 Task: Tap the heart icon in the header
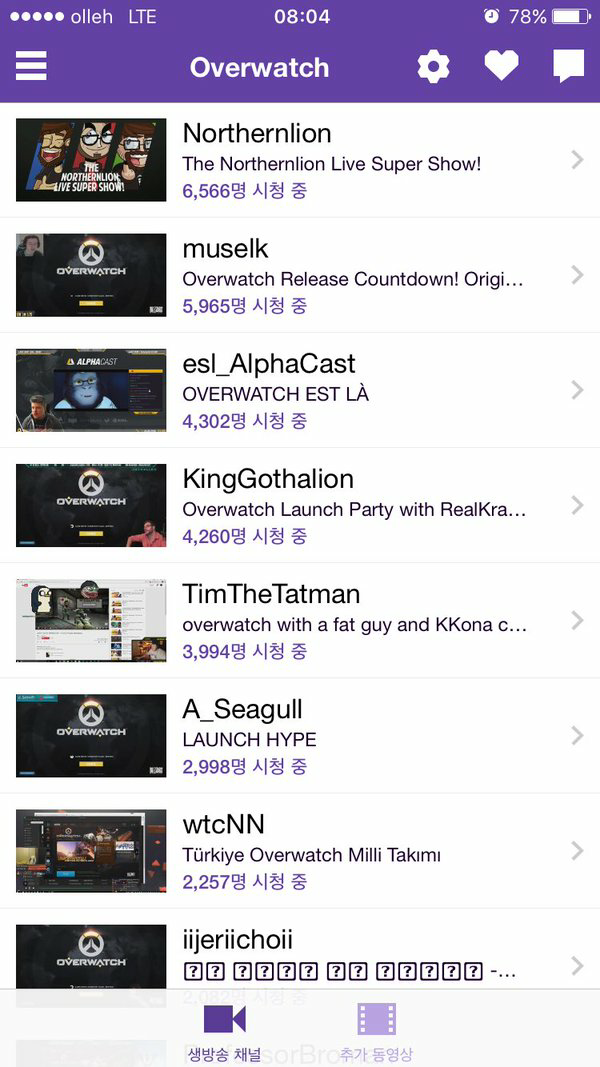click(501, 66)
